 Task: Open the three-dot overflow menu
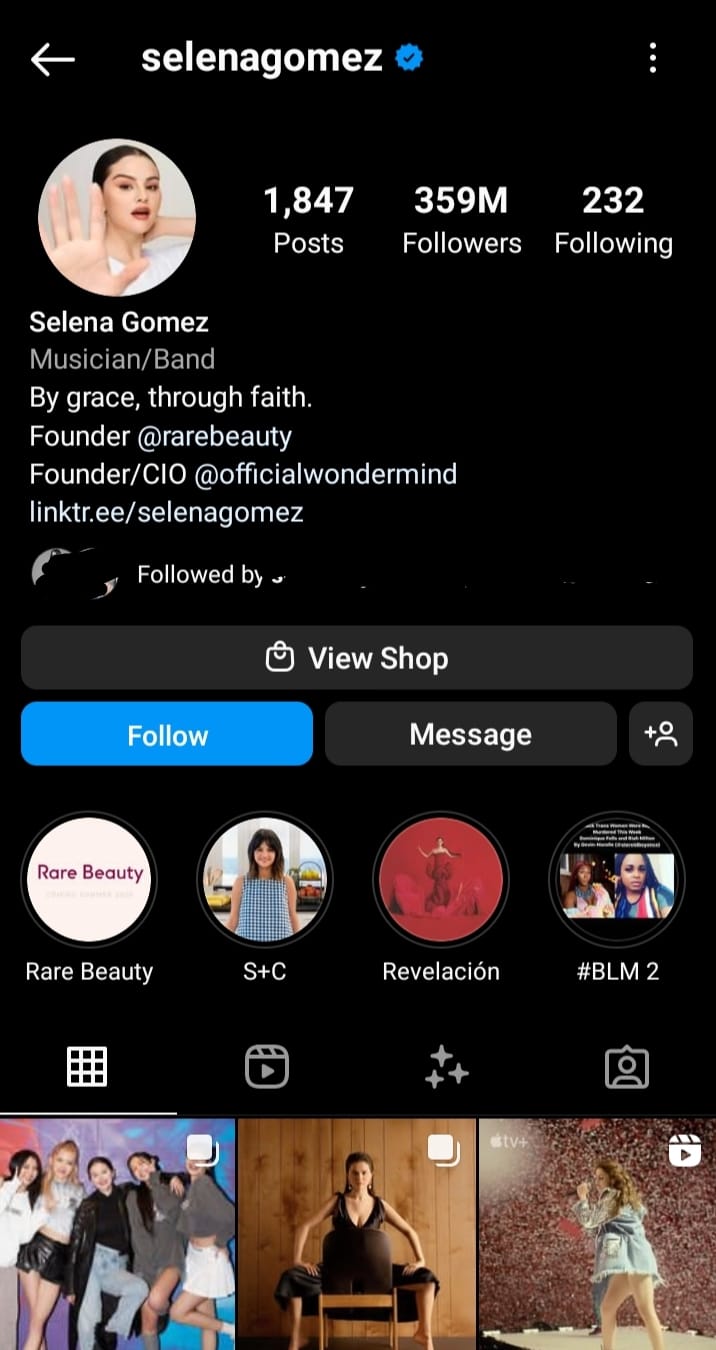coord(652,58)
